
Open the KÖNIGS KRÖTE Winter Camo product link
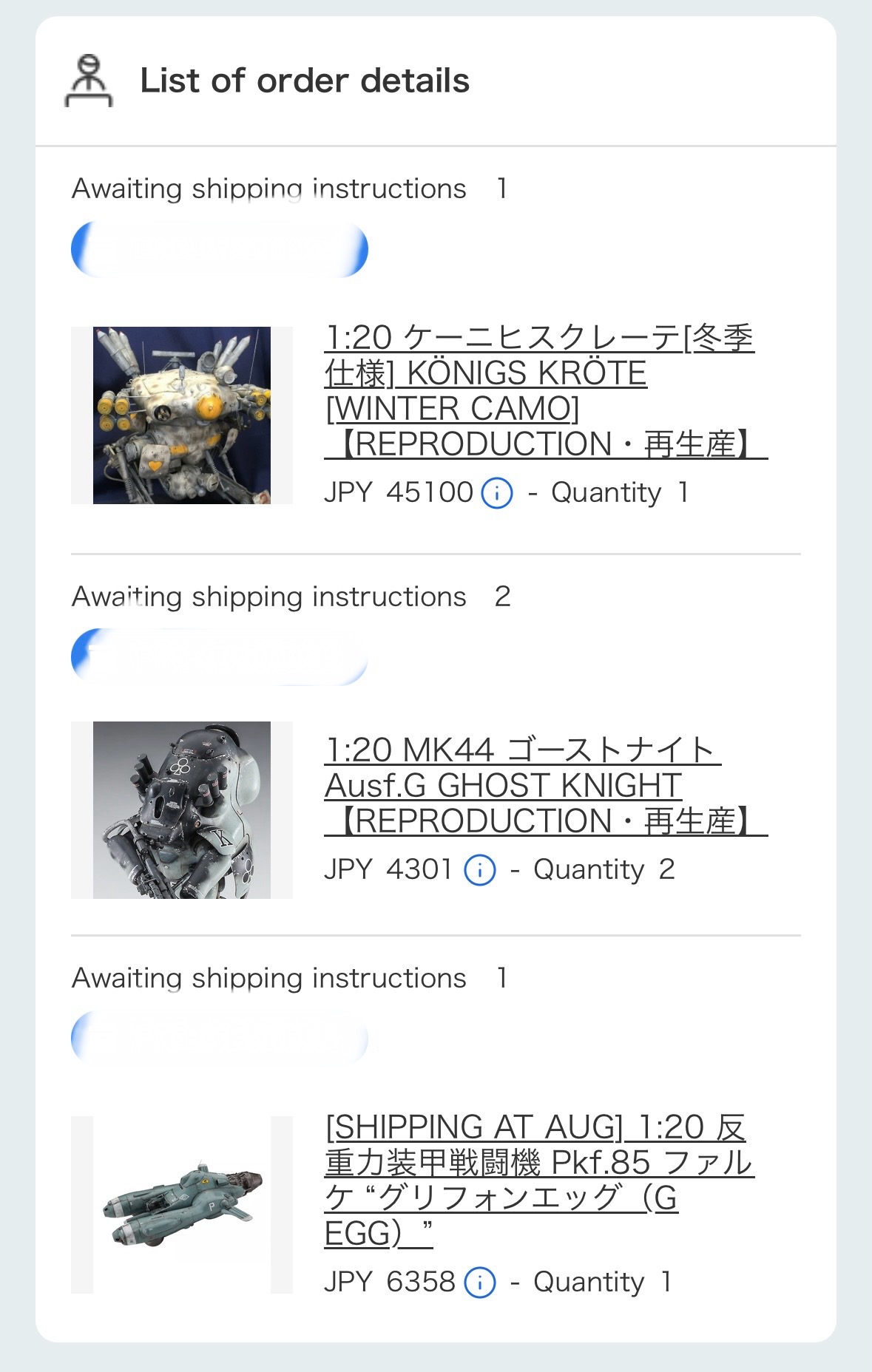click(x=546, y=391)
